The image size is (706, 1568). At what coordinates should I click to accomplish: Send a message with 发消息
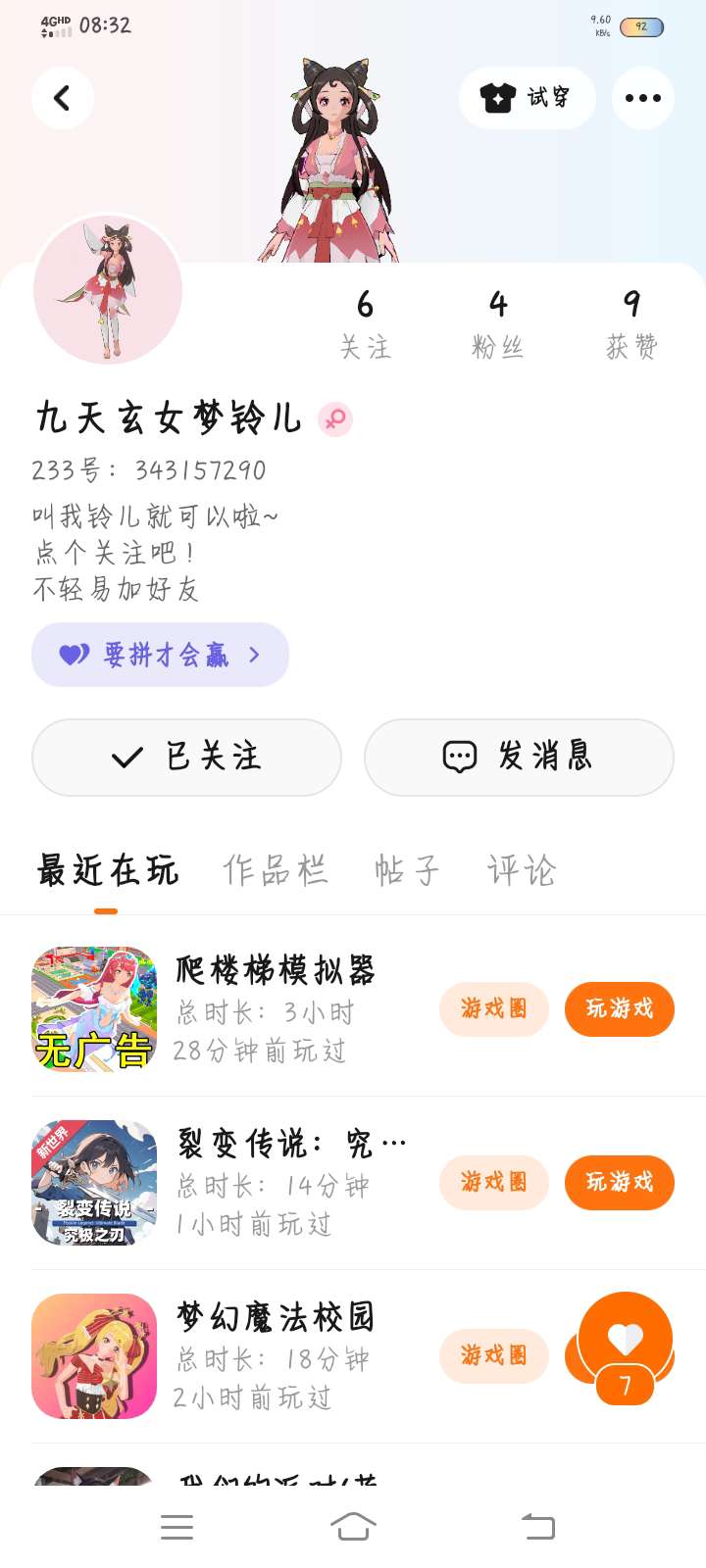click(x=518, y=757)
